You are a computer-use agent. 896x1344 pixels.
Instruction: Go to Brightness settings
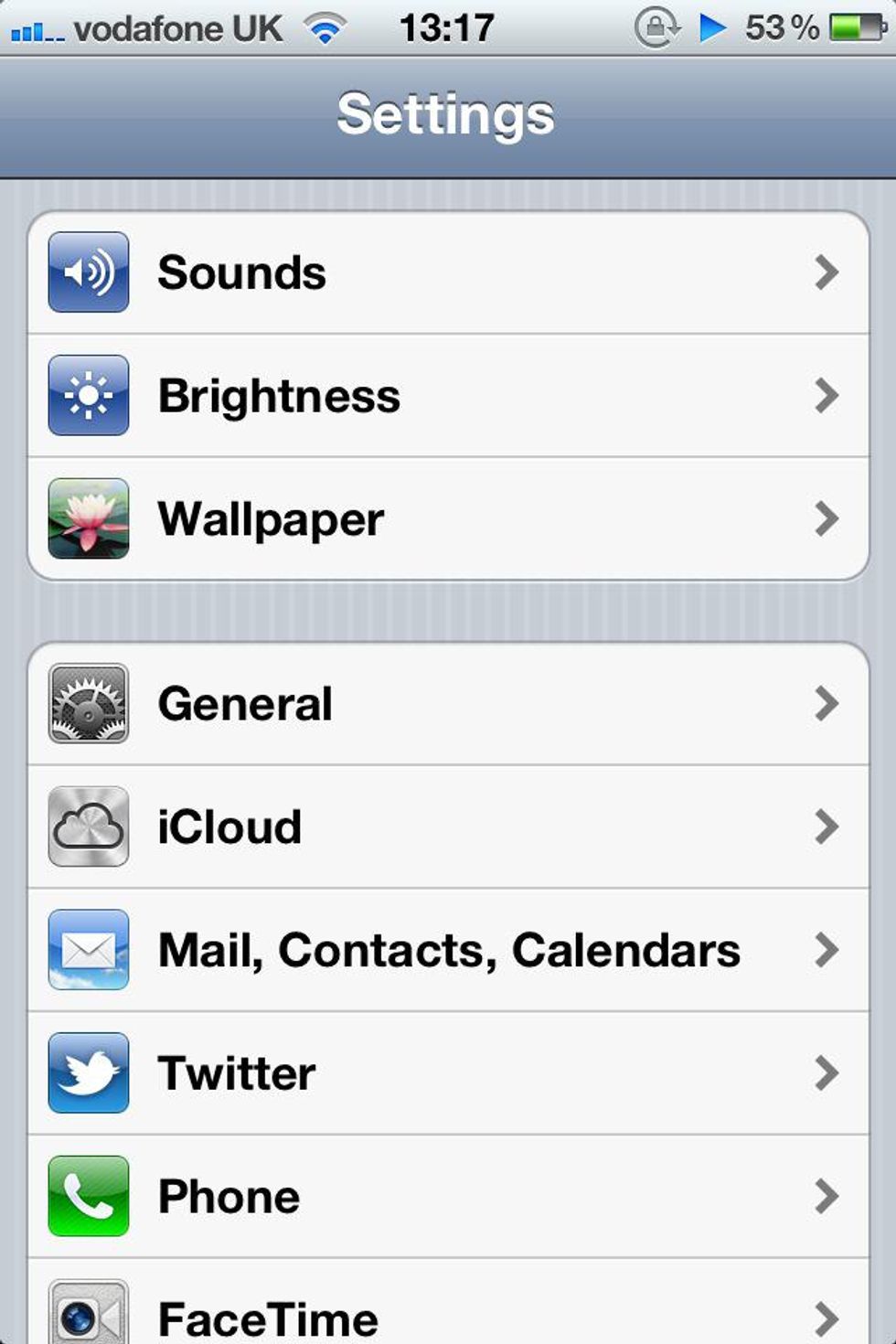click(x=448, y=396)
